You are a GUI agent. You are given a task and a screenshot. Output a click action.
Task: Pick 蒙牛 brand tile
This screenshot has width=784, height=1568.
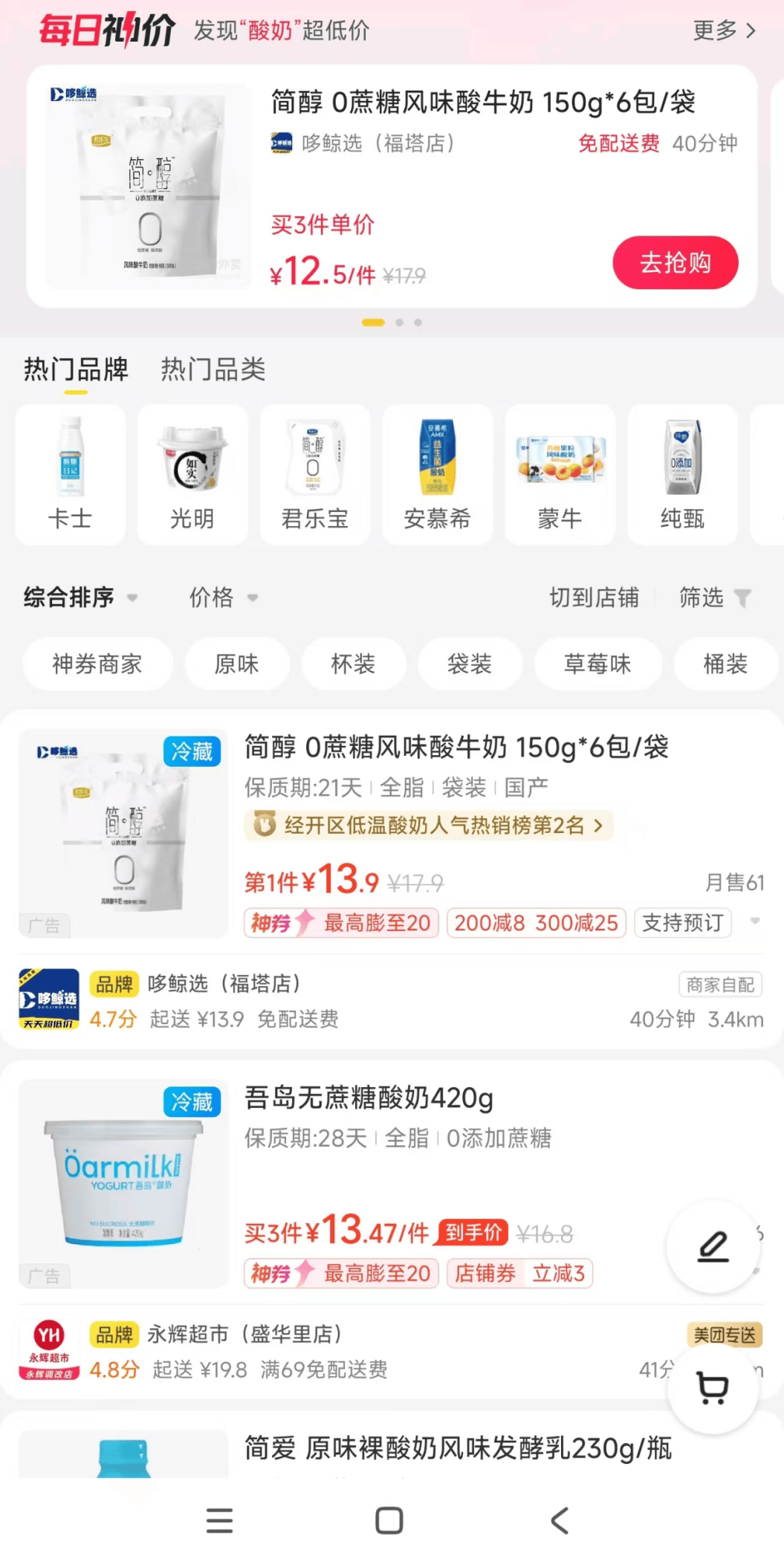pyautogui.click(x=560, y=475)
